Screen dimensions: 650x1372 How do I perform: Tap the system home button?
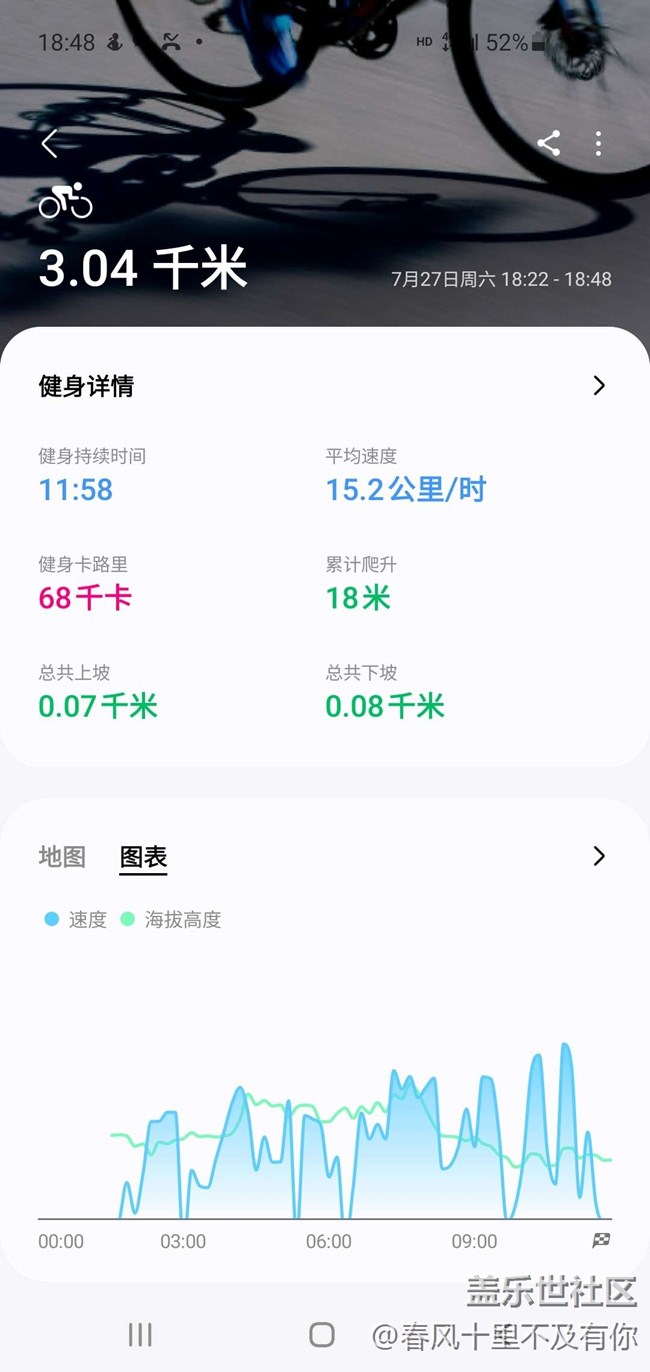pos(321,1334)
